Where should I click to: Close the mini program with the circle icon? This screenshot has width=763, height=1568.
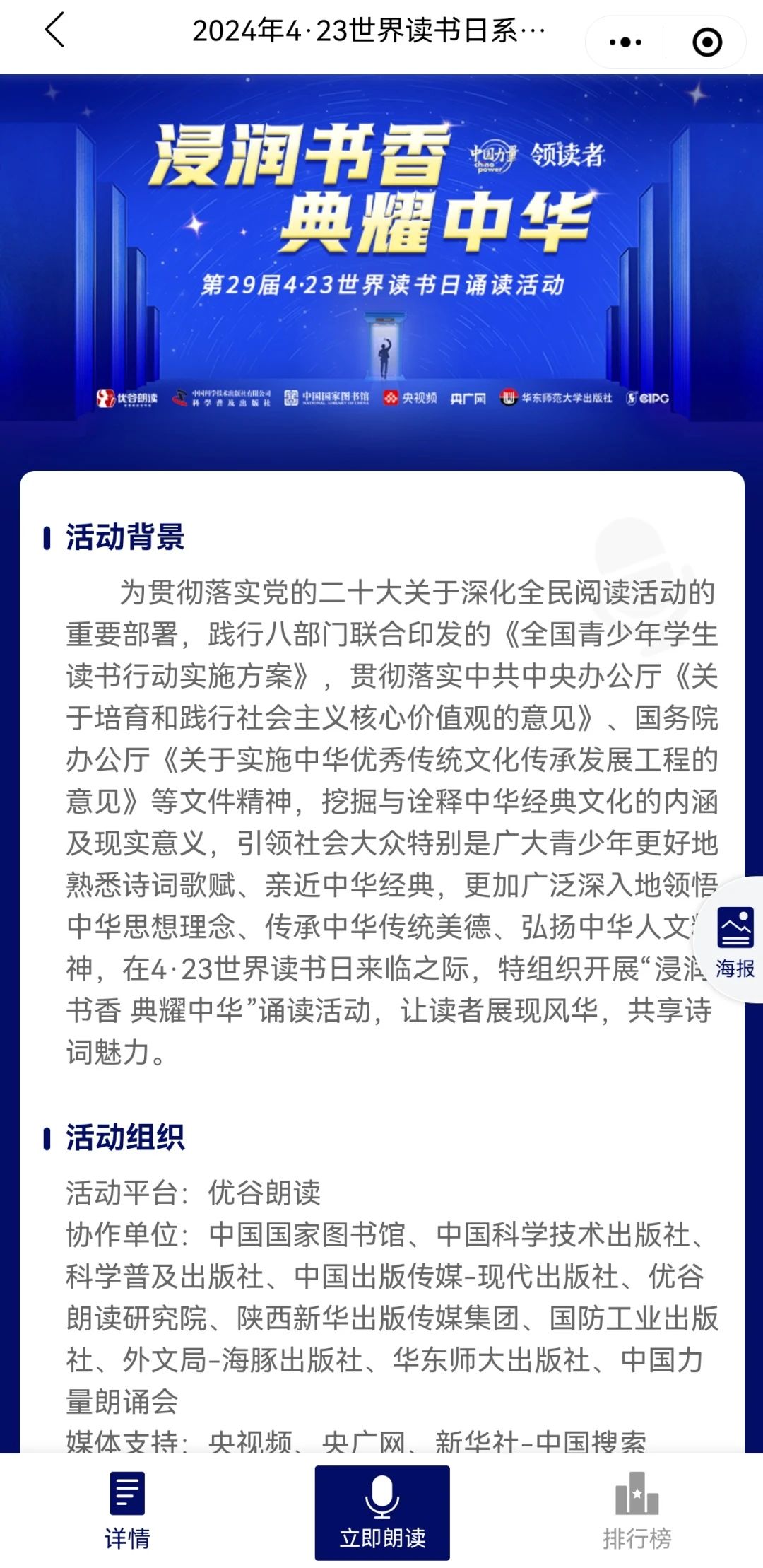coord(706,42)
